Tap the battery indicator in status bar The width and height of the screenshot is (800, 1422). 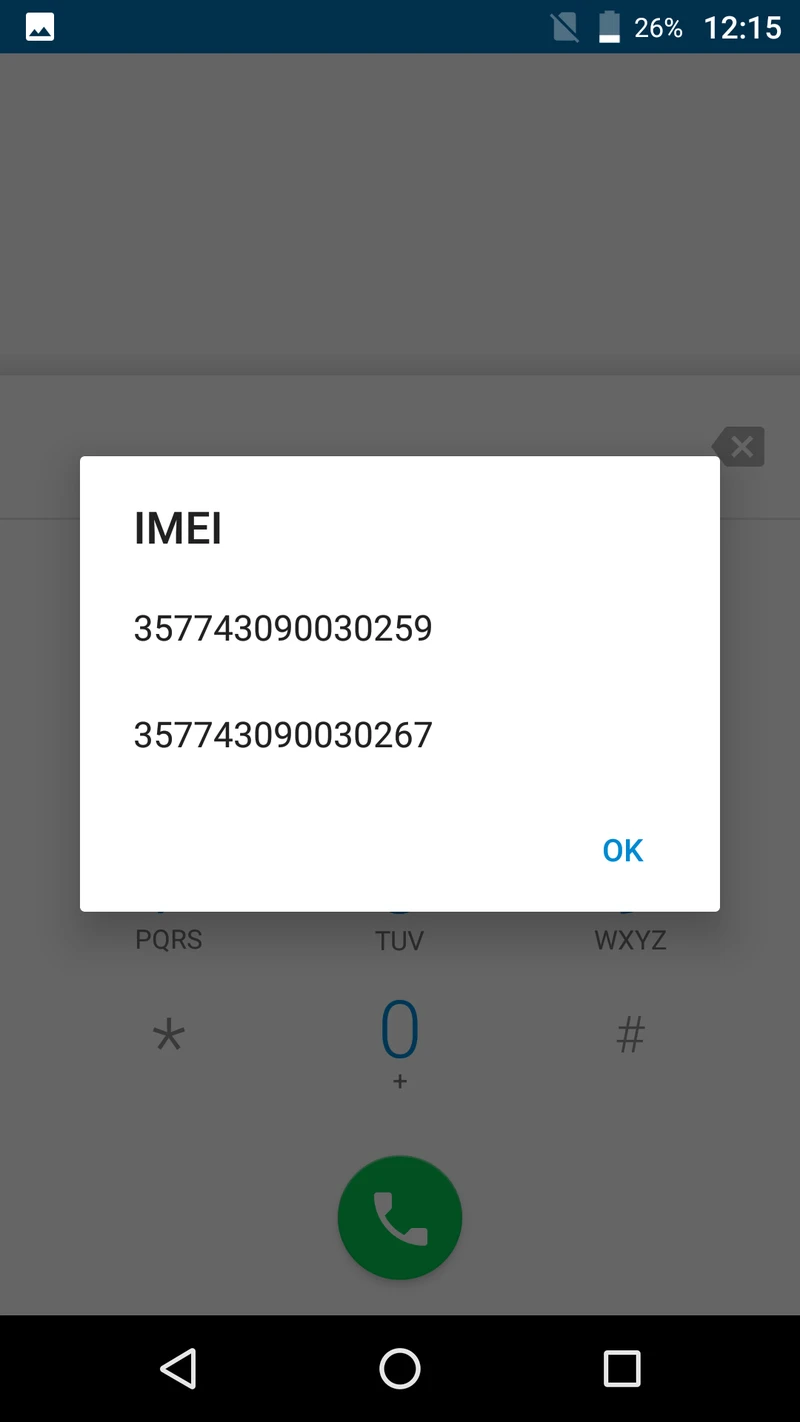click(x=607, y=27)
